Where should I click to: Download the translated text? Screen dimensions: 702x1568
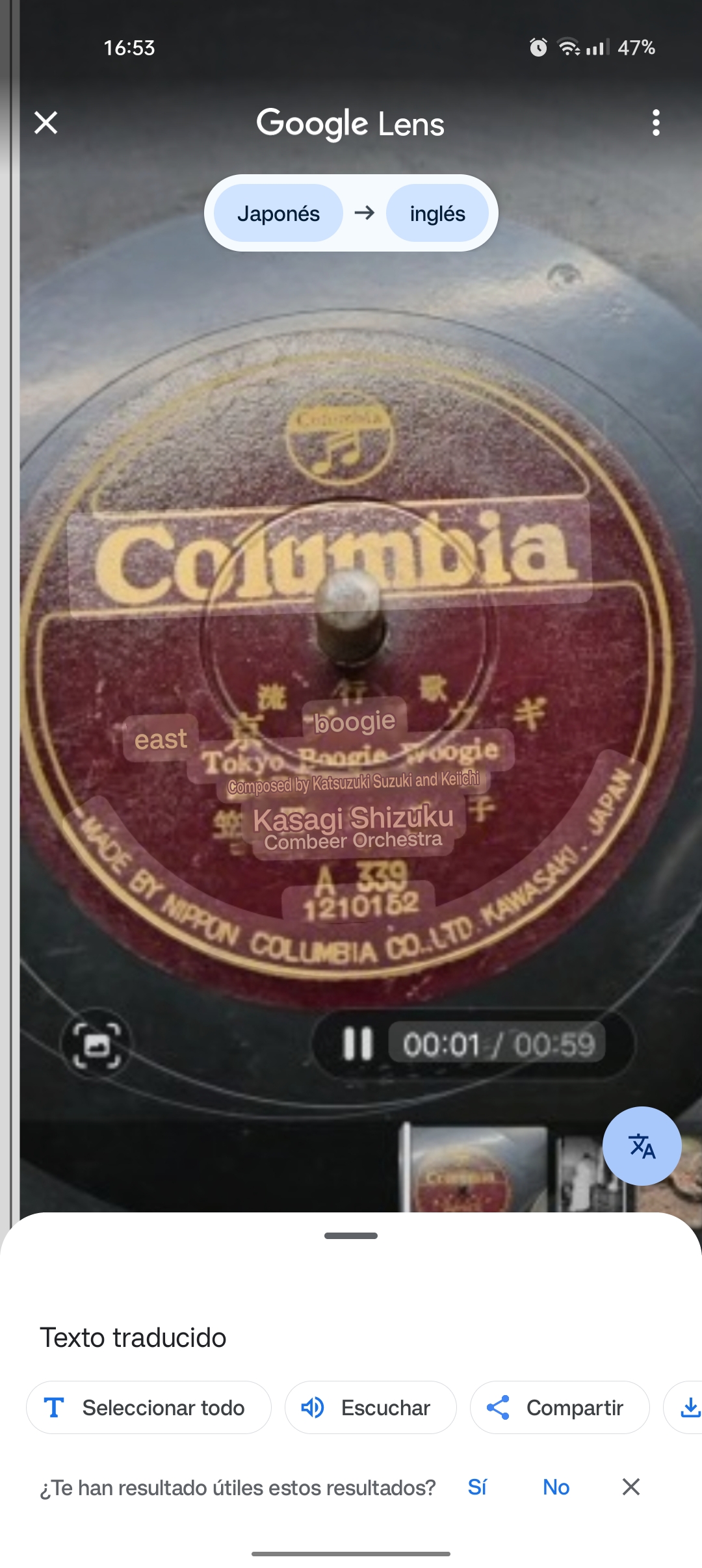click(x=688, y=1407)
